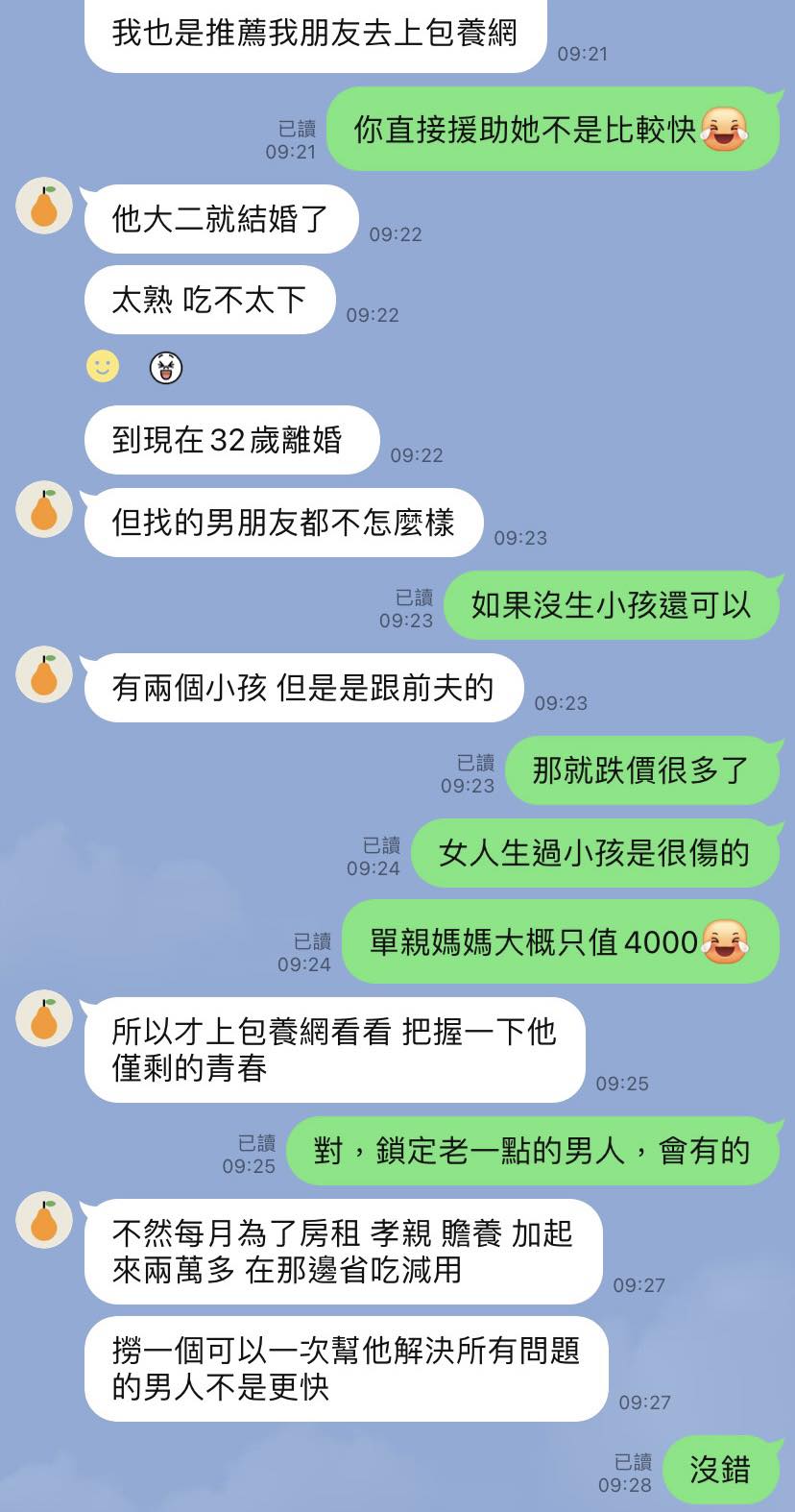Open avatar next to 所以才上包養網看看 message
Viewport: 795px width, 1512px height.
click(44, 1018)
